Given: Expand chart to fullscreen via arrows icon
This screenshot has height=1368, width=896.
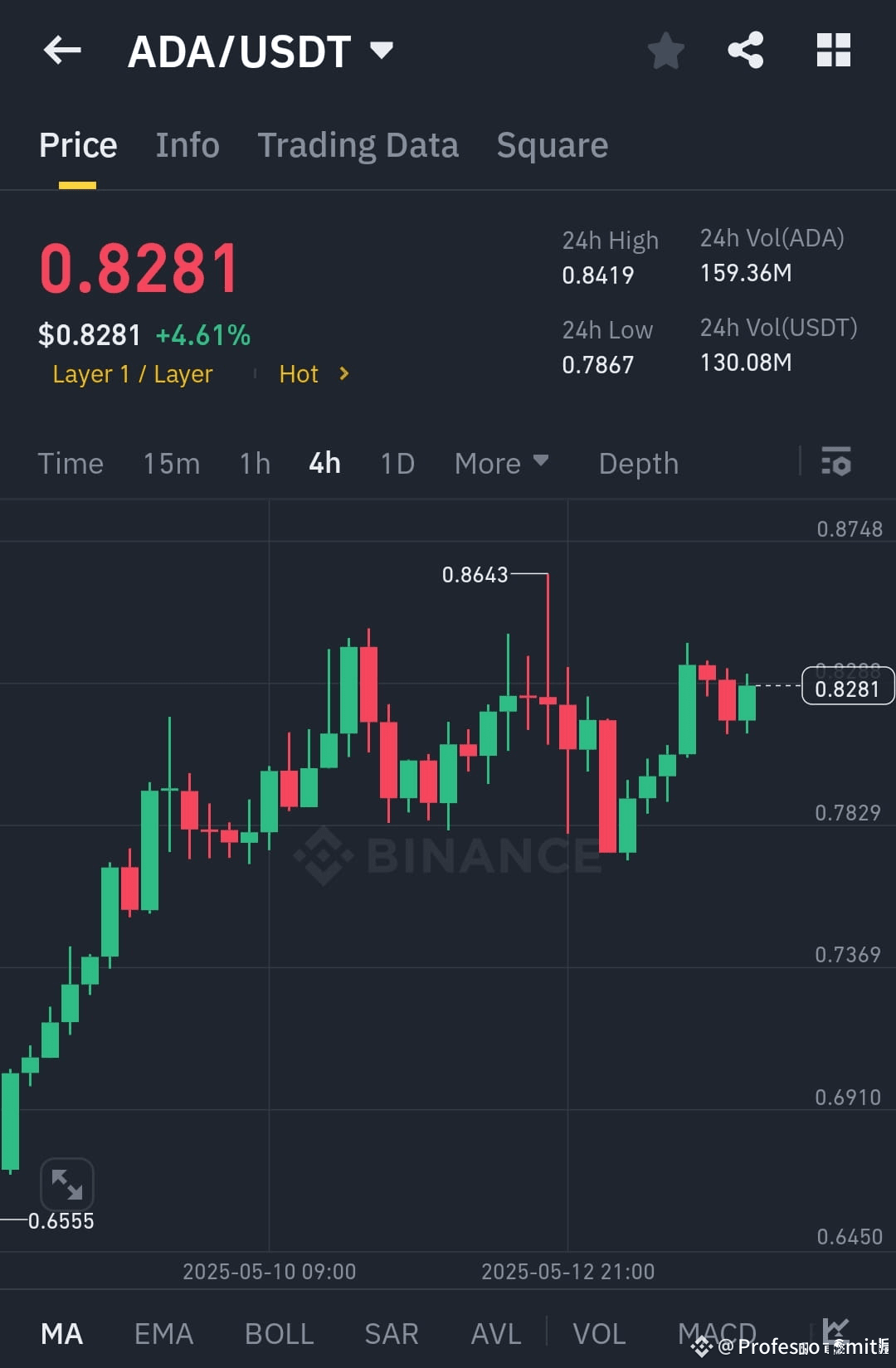Looking at the screenshot, I should (x=67, y=1184).
